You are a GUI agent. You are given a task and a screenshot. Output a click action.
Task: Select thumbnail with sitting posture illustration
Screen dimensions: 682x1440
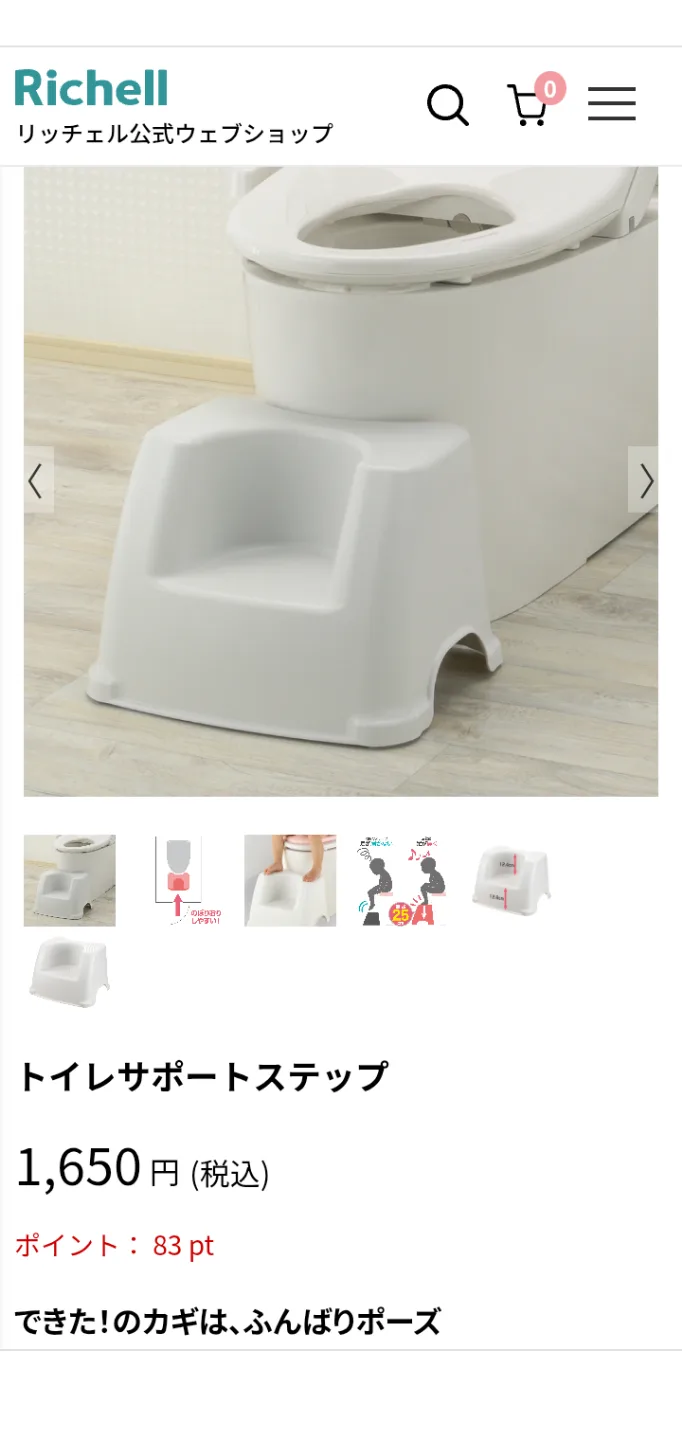400,880
